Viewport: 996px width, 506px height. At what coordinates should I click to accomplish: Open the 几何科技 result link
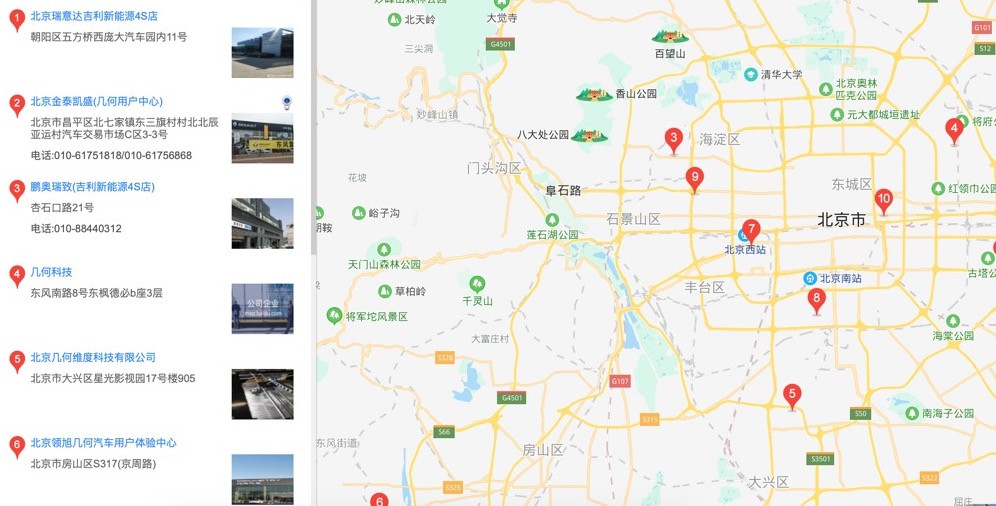point(51,272)
